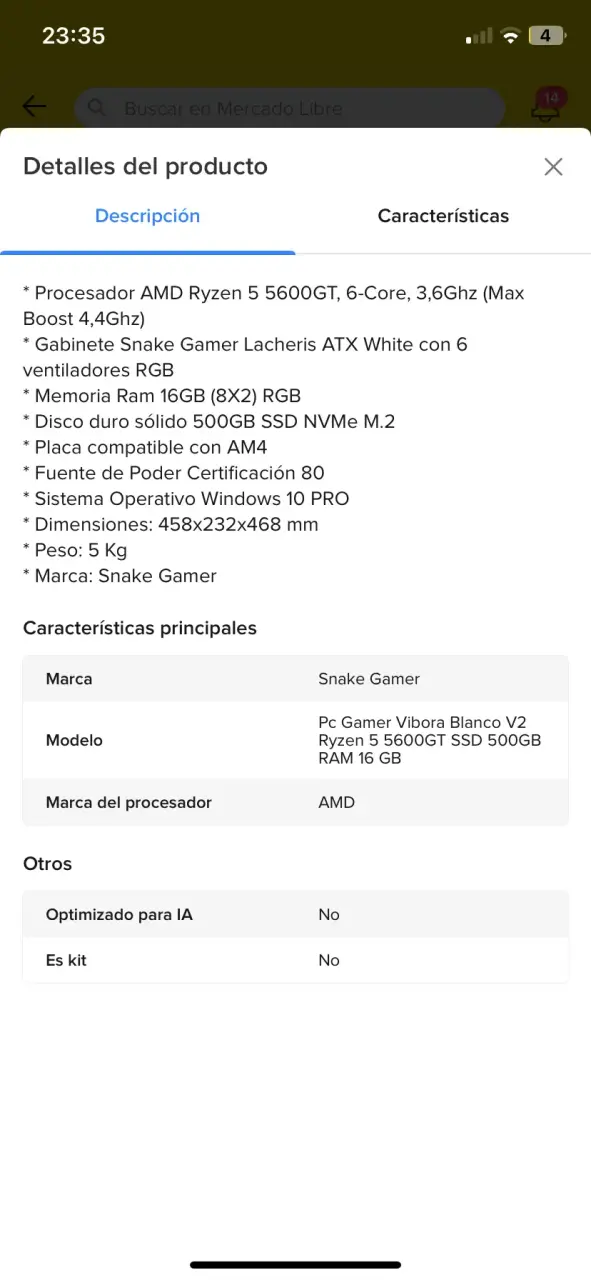
Task: Select the Descripción tab
Action: (148, 216)
